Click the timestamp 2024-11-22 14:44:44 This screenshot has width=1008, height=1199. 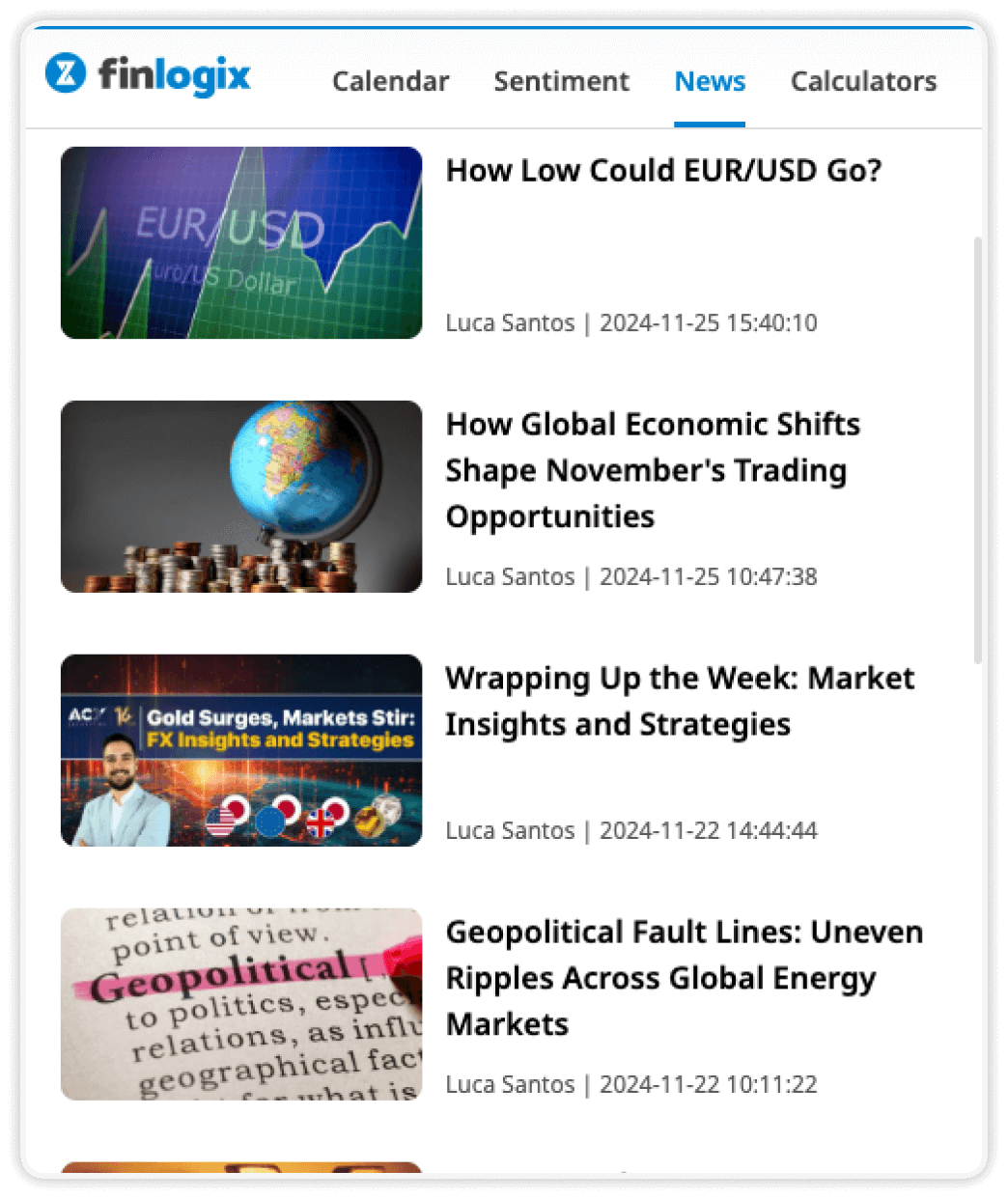[x=708, y=830]
